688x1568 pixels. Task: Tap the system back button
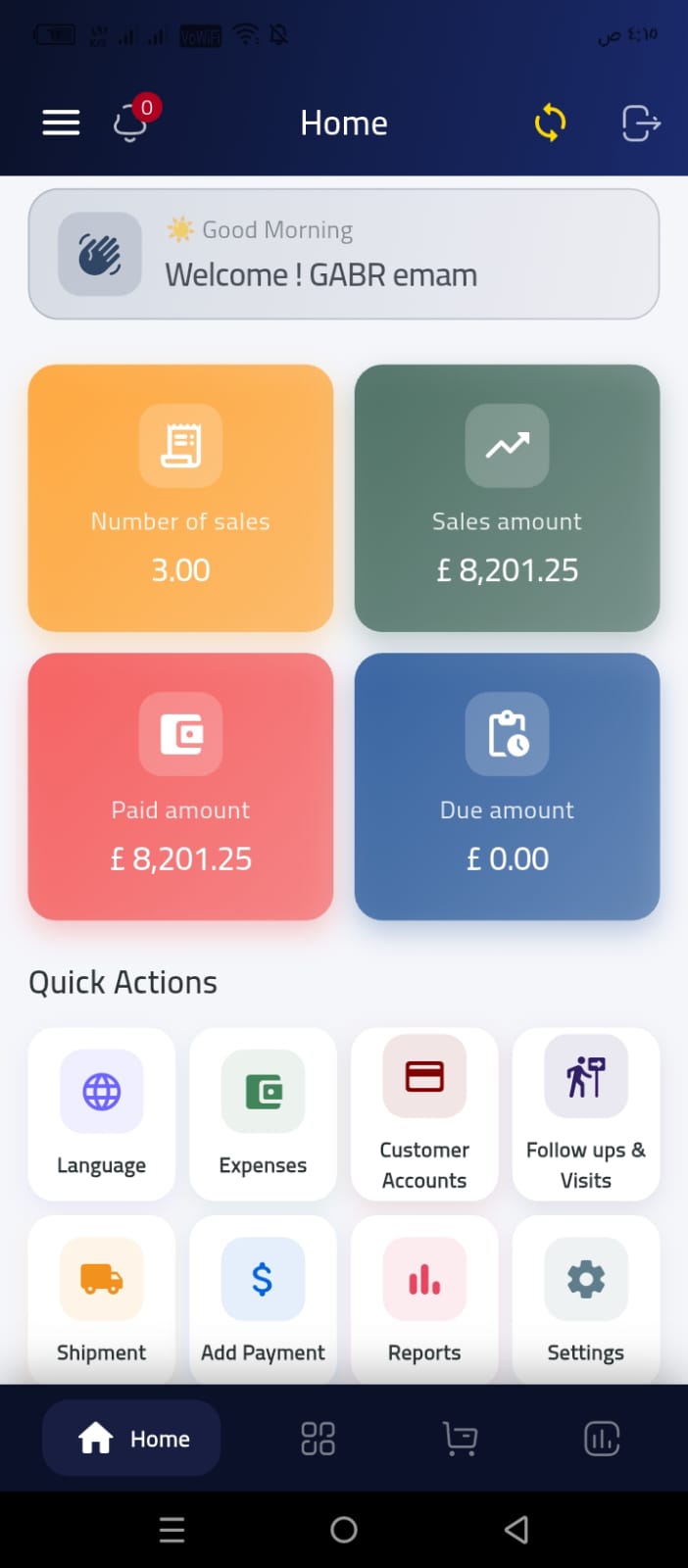point(516,1530)
